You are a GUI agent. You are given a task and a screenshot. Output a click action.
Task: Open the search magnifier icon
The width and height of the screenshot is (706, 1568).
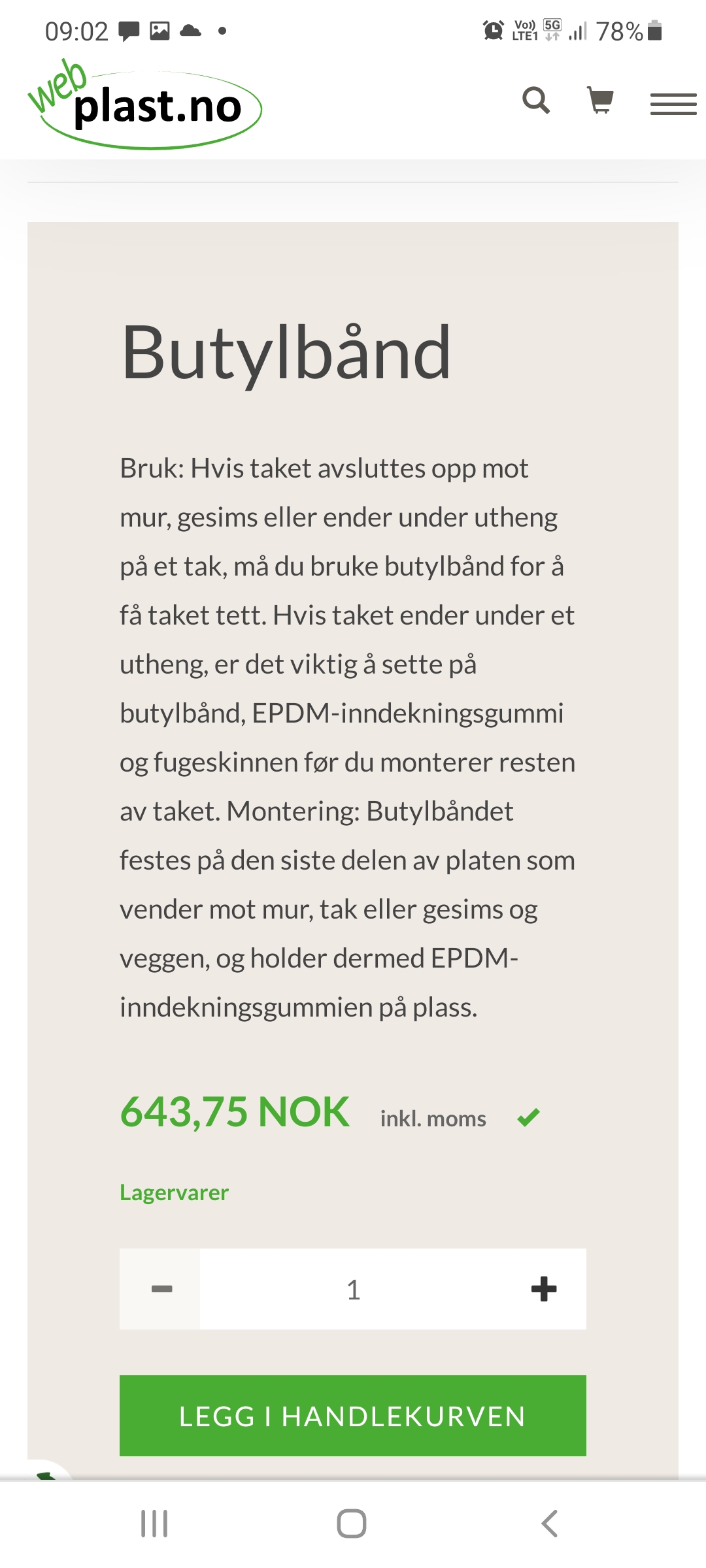pos(536,101)
